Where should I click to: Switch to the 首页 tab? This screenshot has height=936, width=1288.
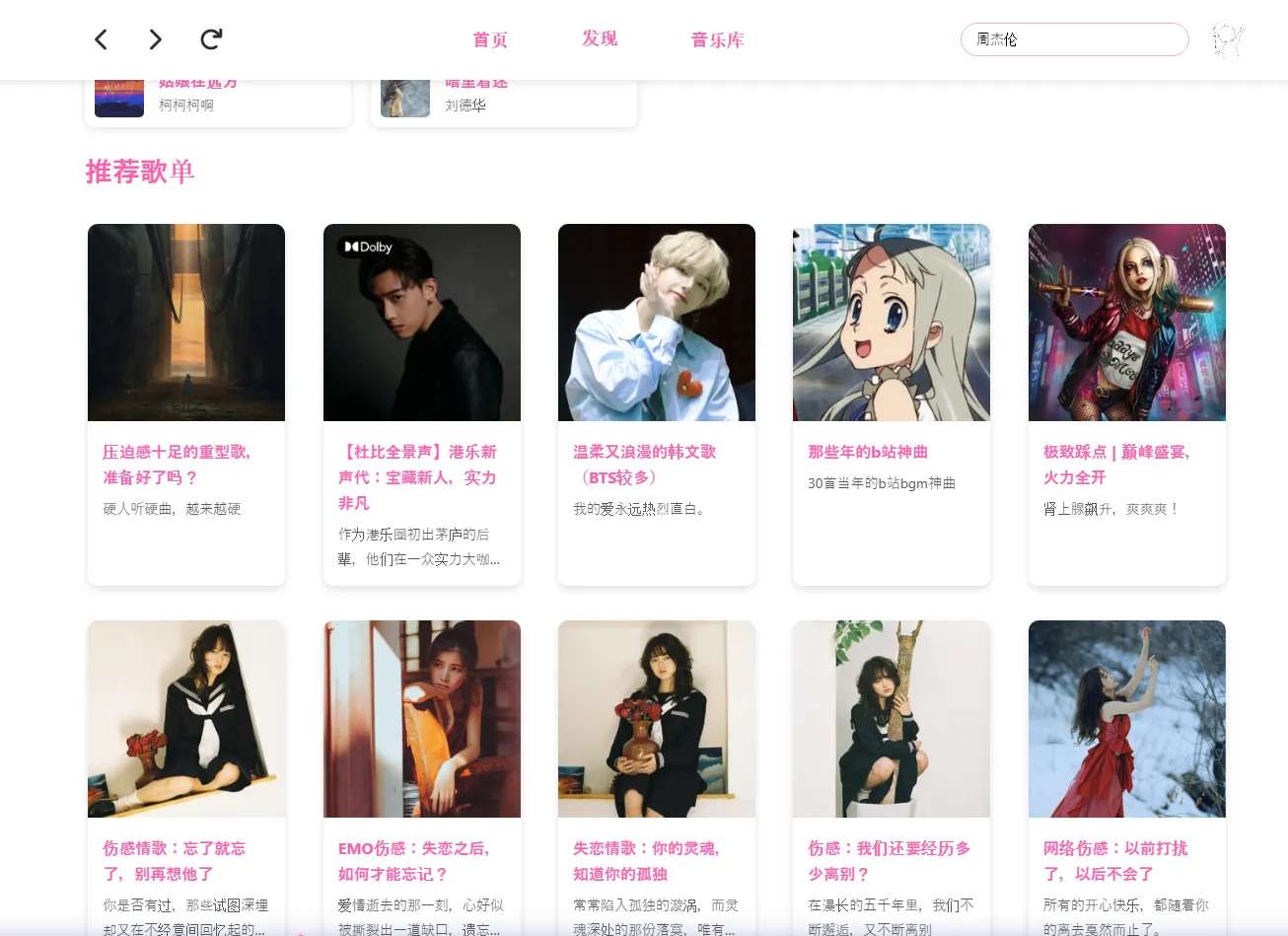[490, 40]
